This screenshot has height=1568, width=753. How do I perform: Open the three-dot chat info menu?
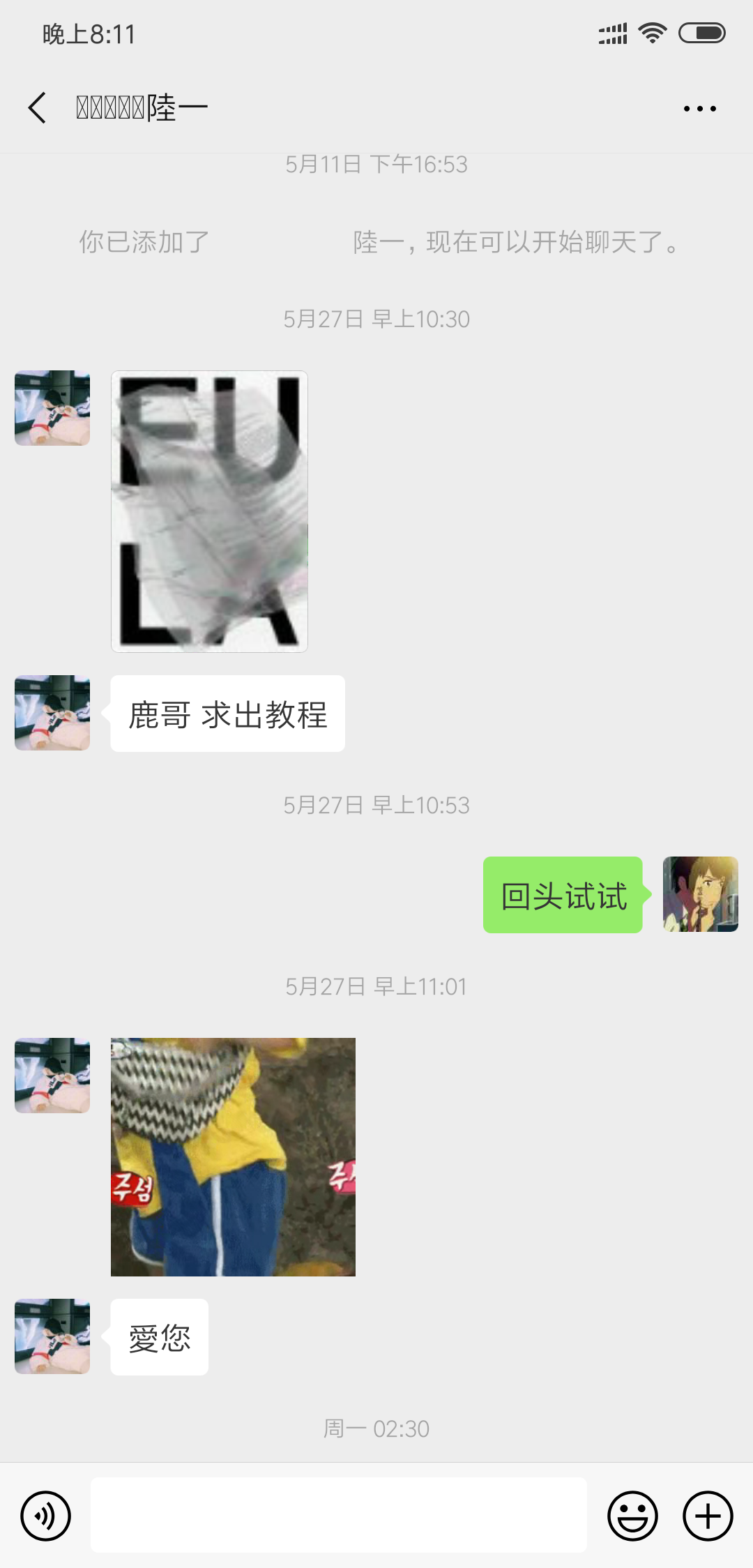coord(699,109)
